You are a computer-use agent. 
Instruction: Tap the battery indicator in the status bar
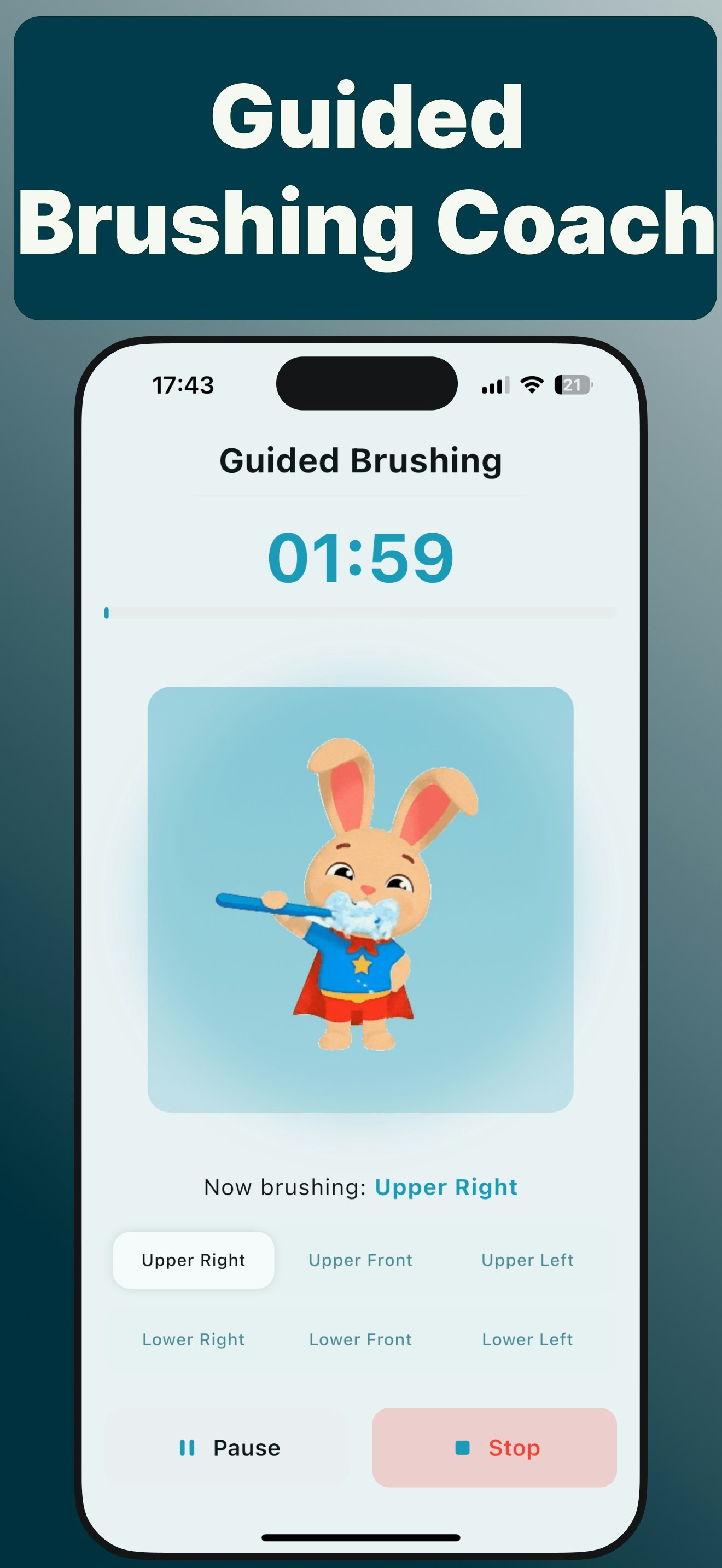click(573, 385)
